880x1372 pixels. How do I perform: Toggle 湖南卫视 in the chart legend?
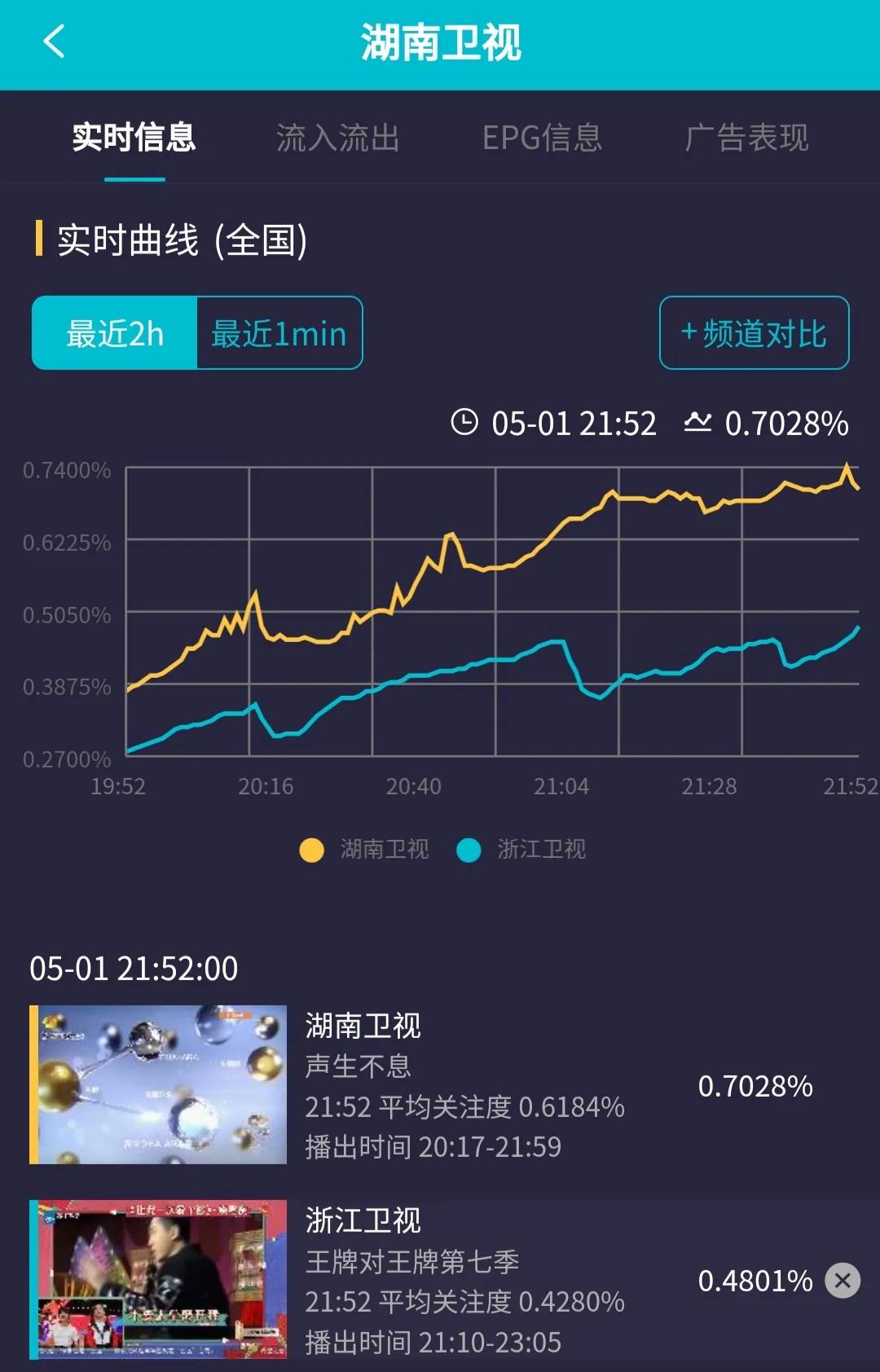click(x=365, y=850)
